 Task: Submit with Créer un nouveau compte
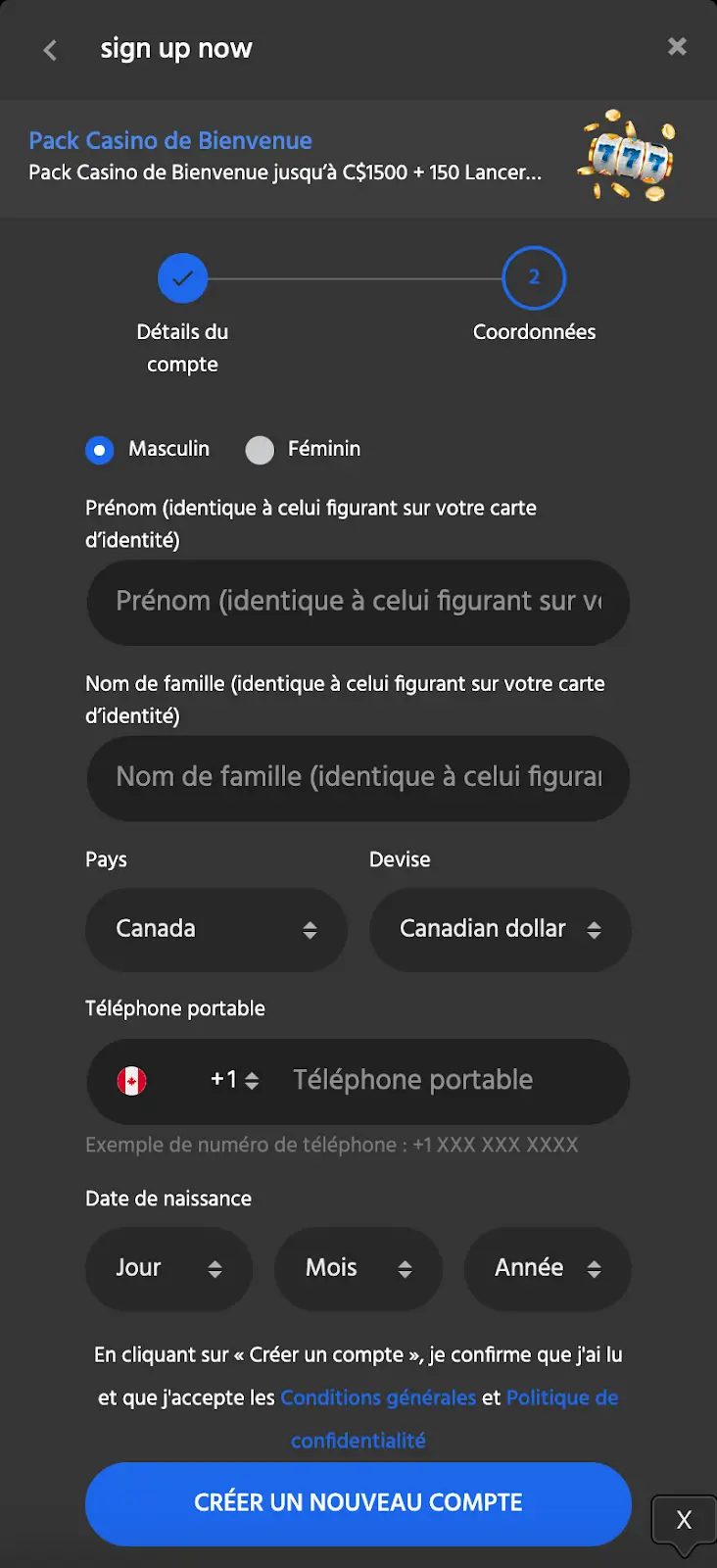358,1503
